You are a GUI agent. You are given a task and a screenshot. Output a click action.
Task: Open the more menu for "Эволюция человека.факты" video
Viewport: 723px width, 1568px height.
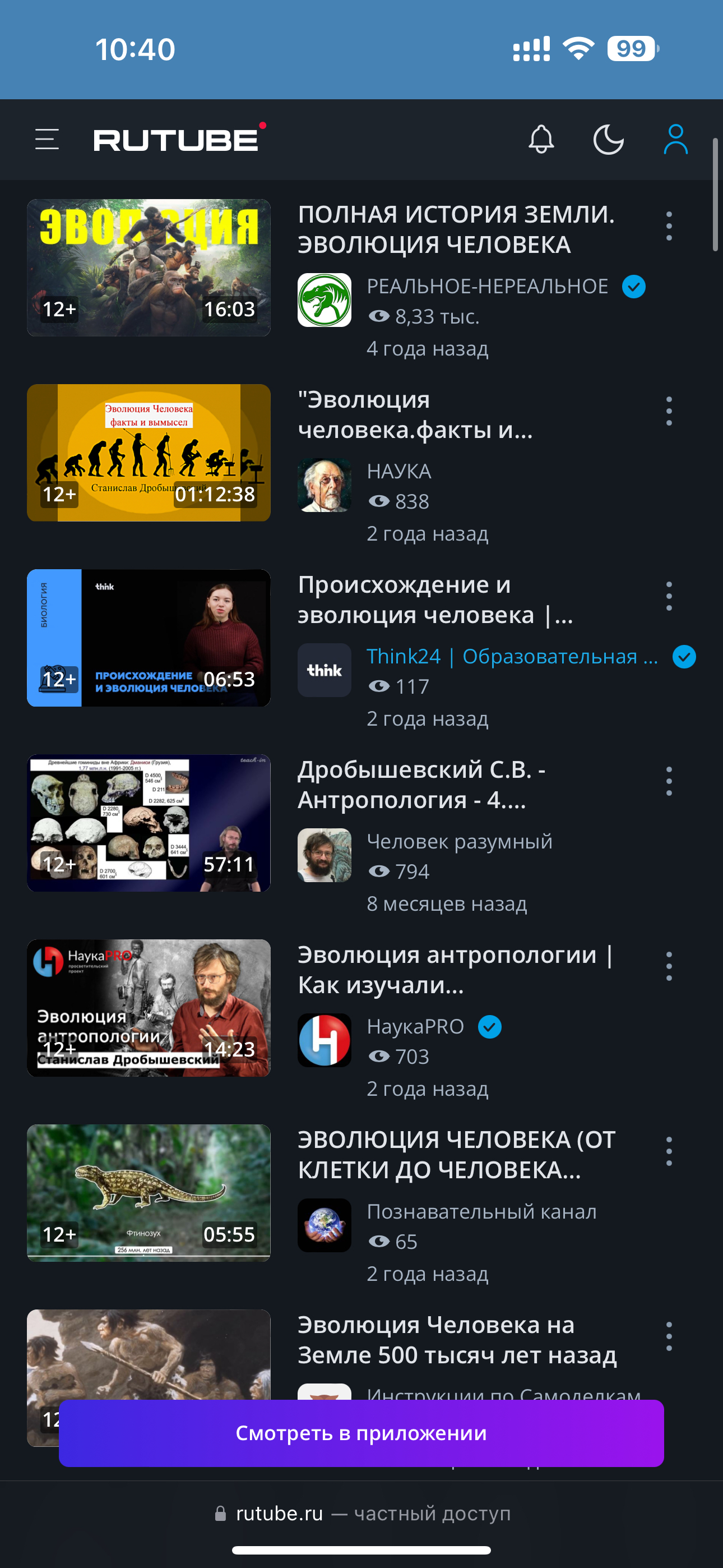[669, 411]
